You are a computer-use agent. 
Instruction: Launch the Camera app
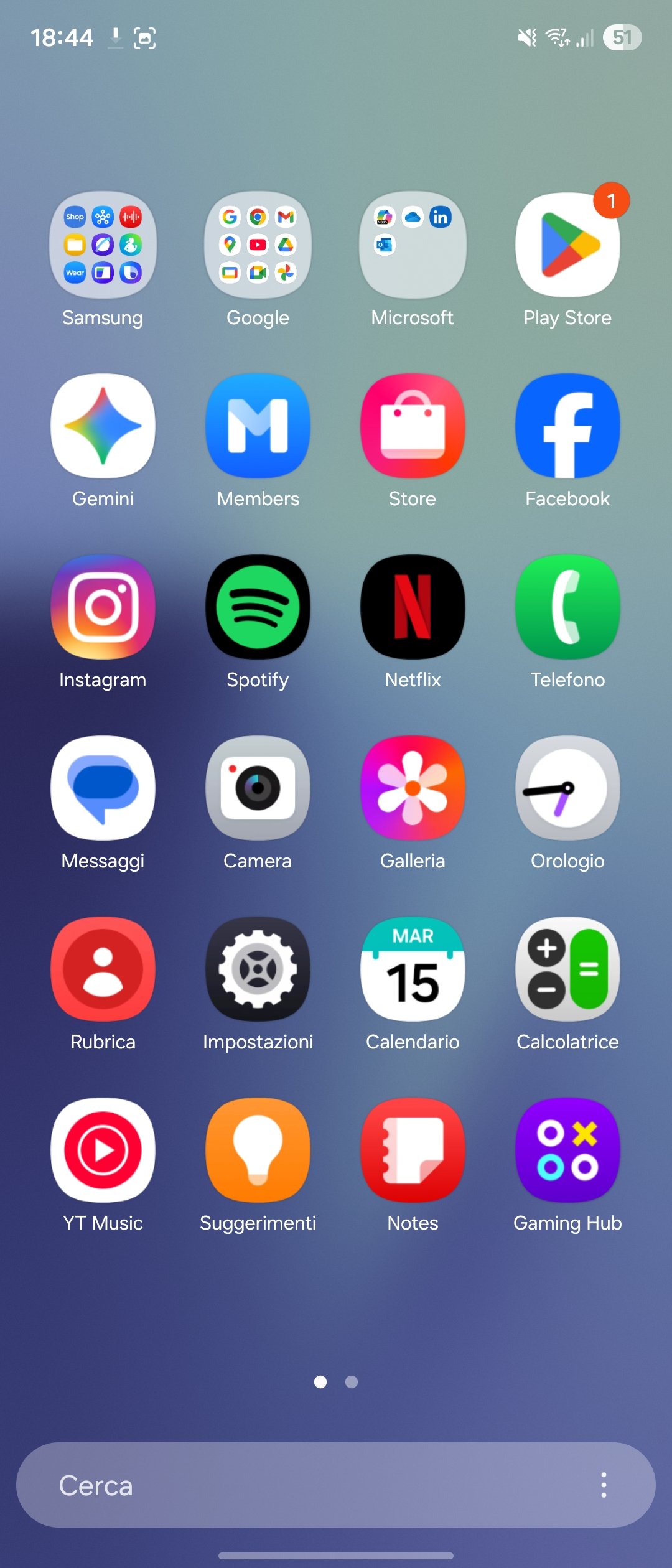tap(258, 788)
